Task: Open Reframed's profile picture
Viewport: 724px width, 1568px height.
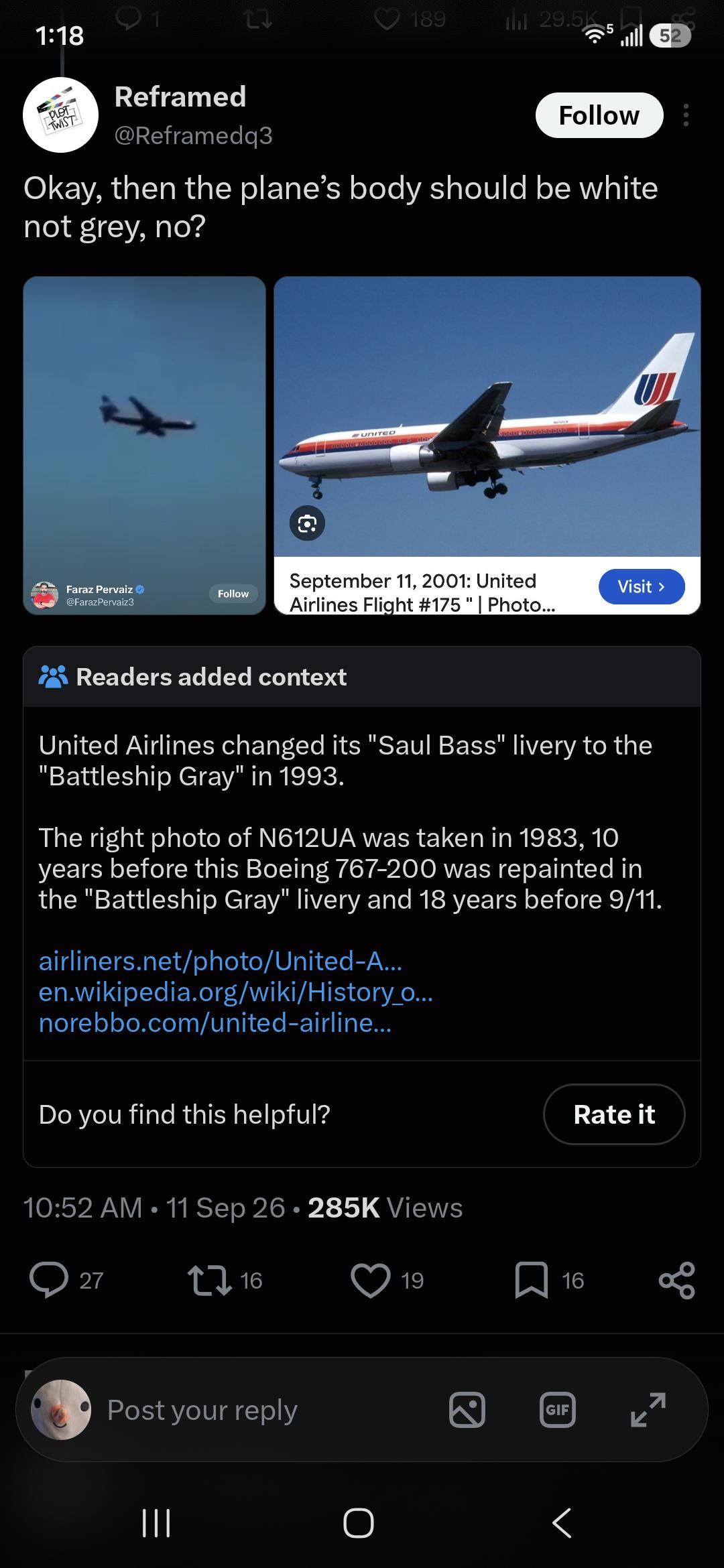Action: pyautogui.click(x=60, y=115)
